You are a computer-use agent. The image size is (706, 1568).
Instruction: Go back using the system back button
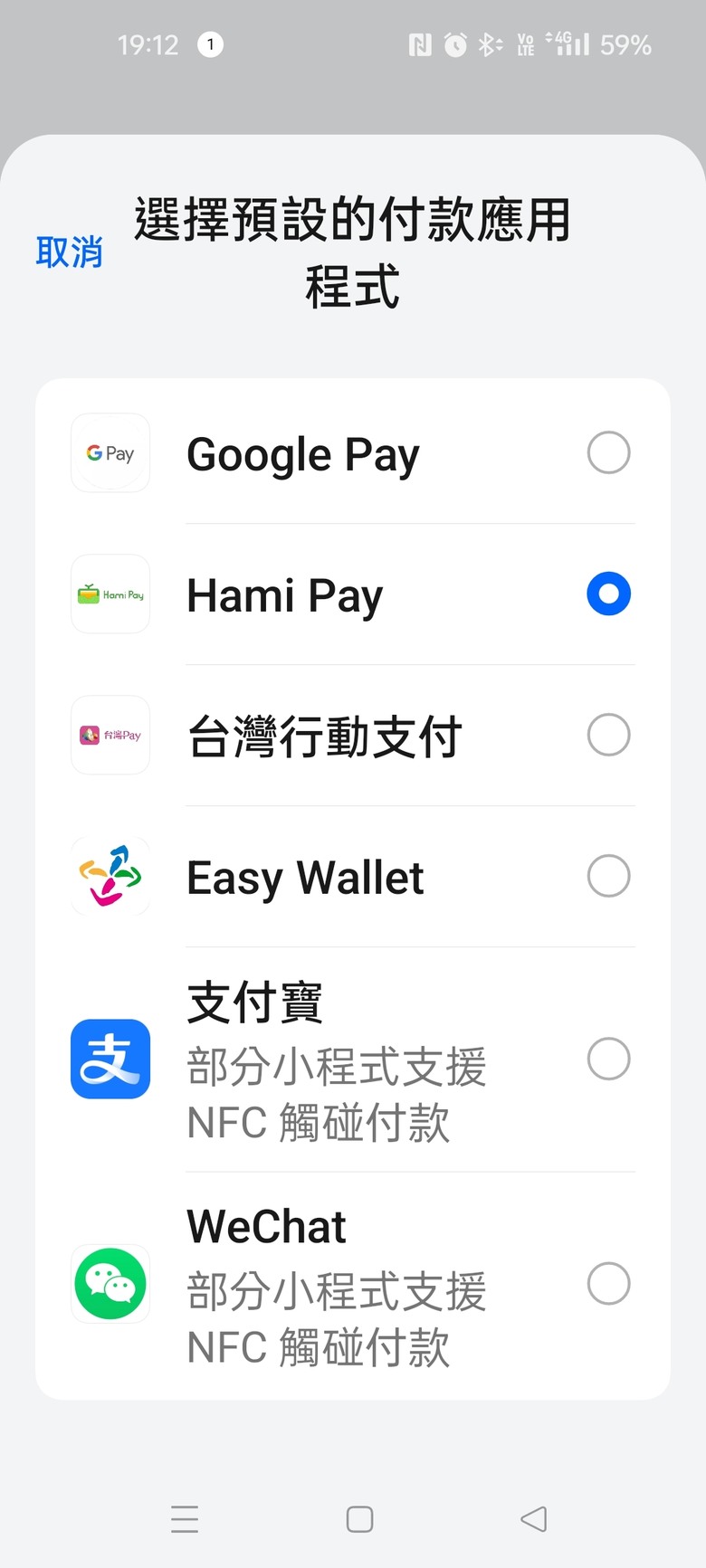[534, 1519]
